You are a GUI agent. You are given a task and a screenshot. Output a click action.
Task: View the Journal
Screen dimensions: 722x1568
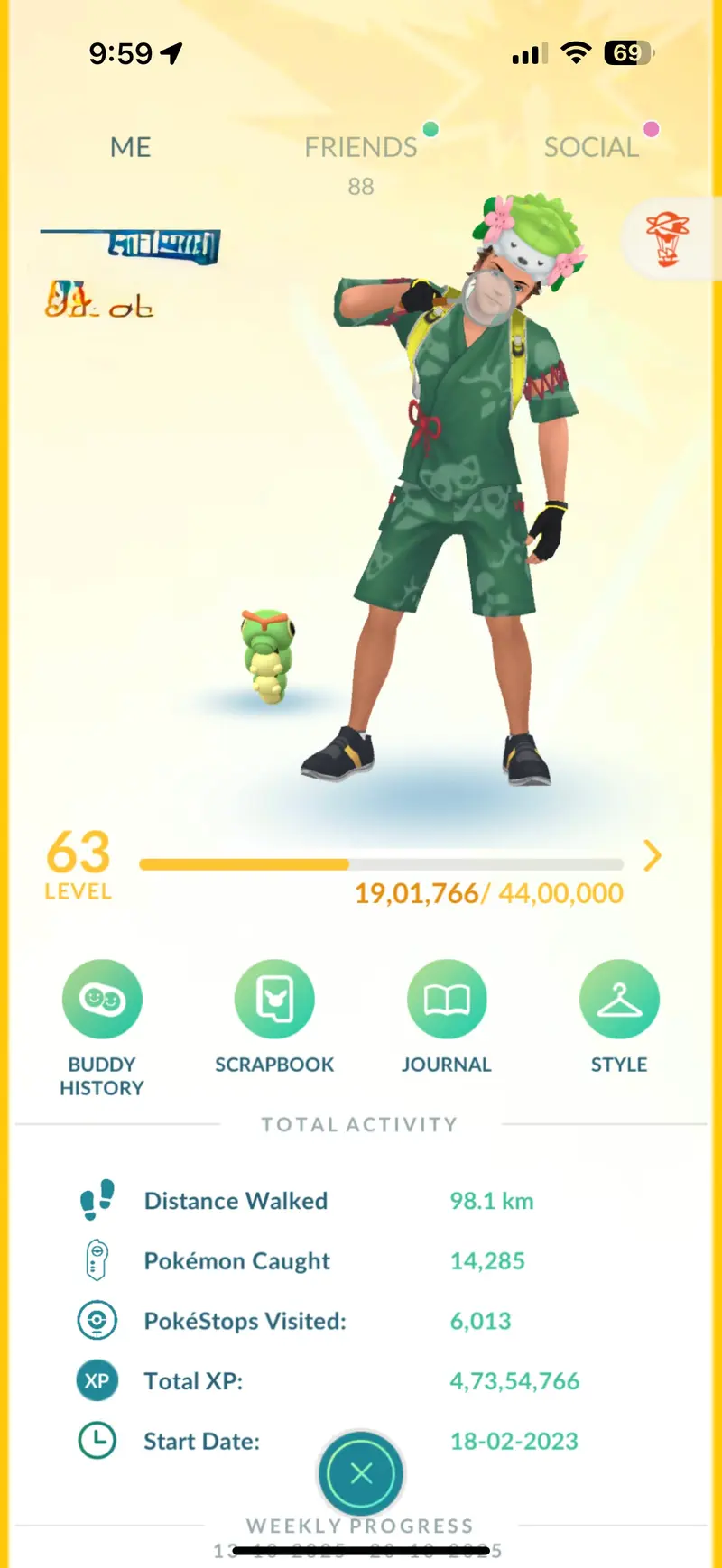point(447,1000)
